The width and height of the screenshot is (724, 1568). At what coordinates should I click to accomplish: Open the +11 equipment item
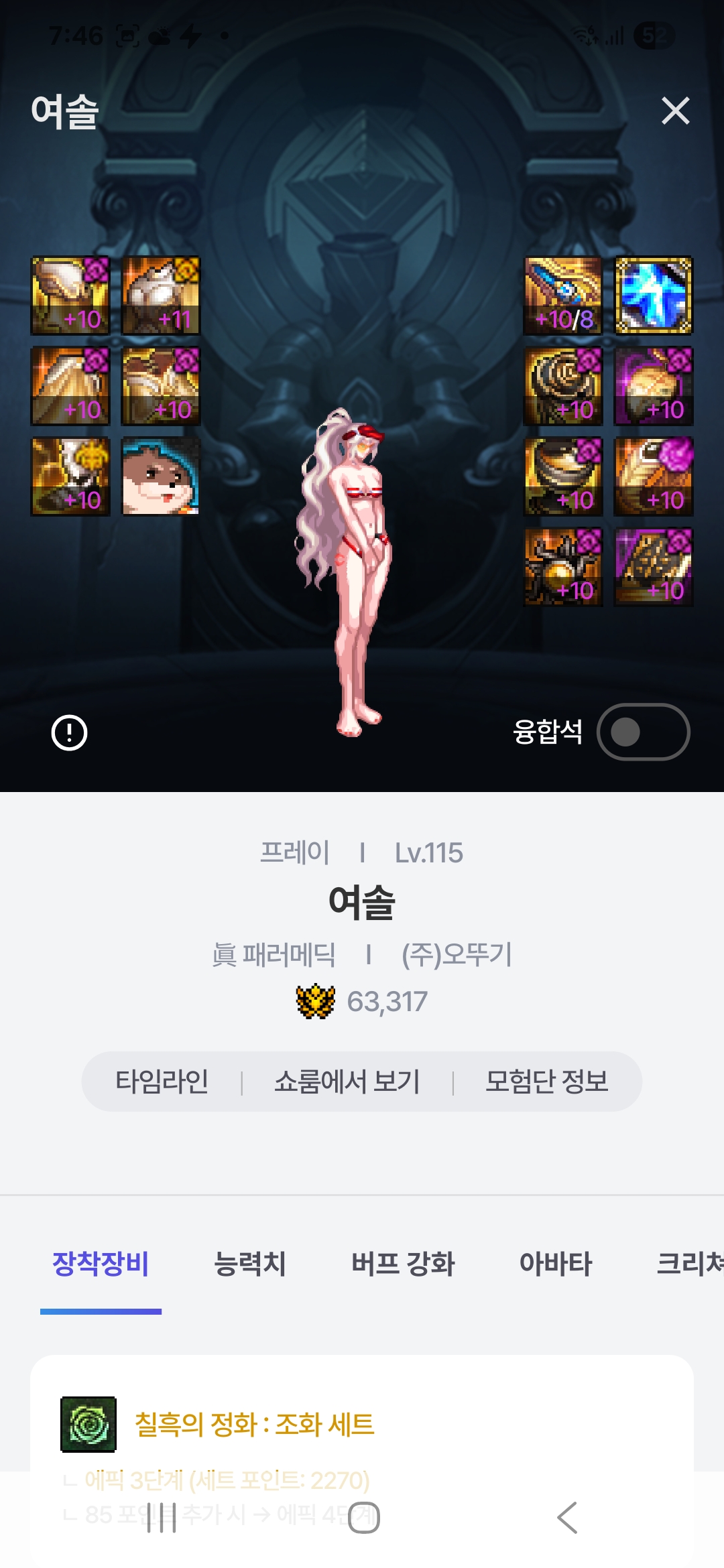[x=161, y=296]
